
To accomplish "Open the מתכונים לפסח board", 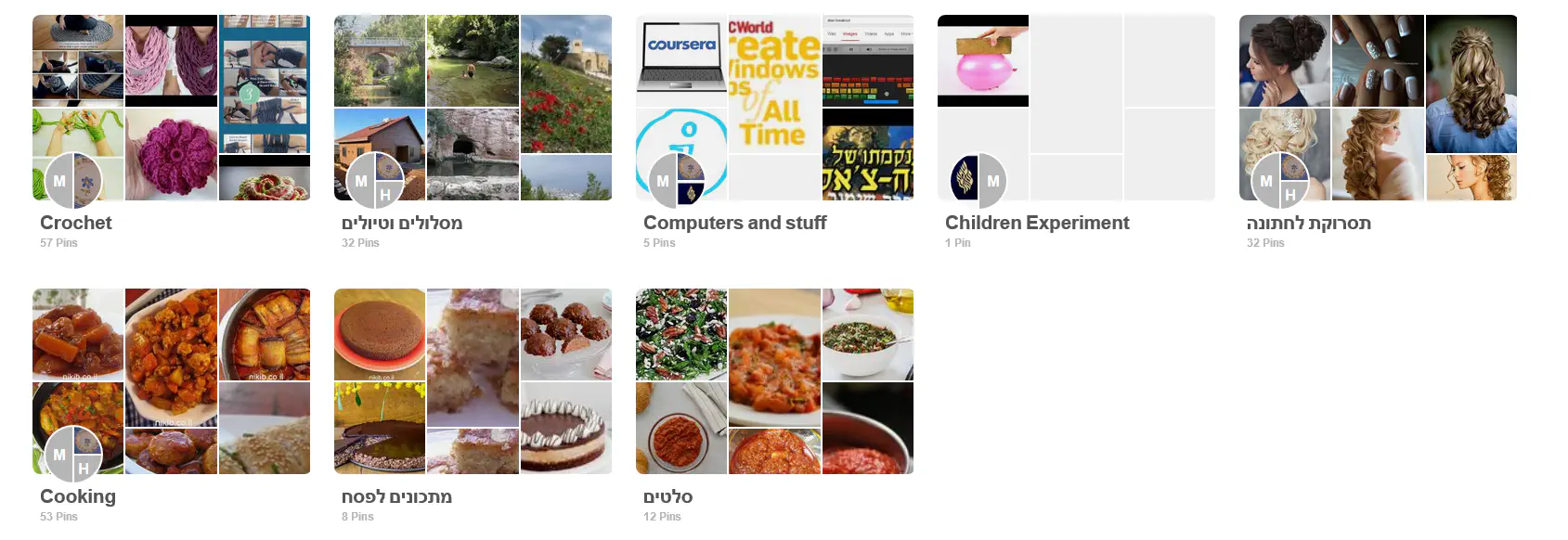I will (473, 381).
